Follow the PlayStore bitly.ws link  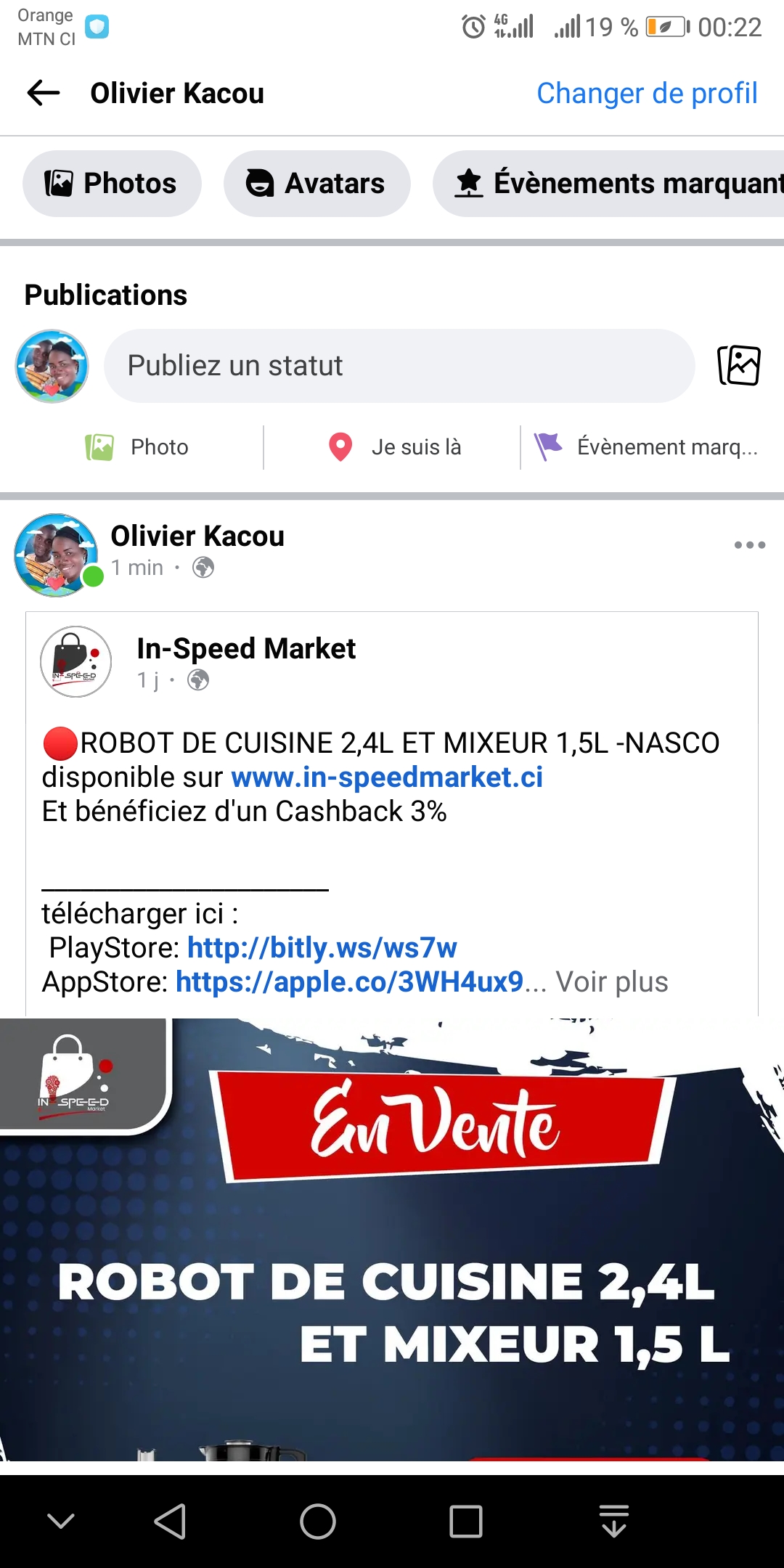[x=322, y=948]
